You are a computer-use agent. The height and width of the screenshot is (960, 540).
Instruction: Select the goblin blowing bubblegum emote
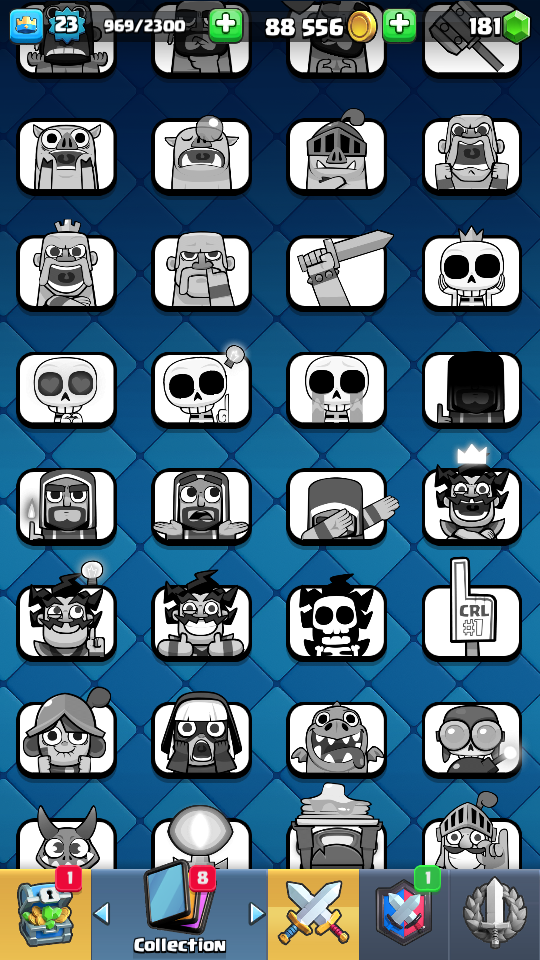(201, 156)
